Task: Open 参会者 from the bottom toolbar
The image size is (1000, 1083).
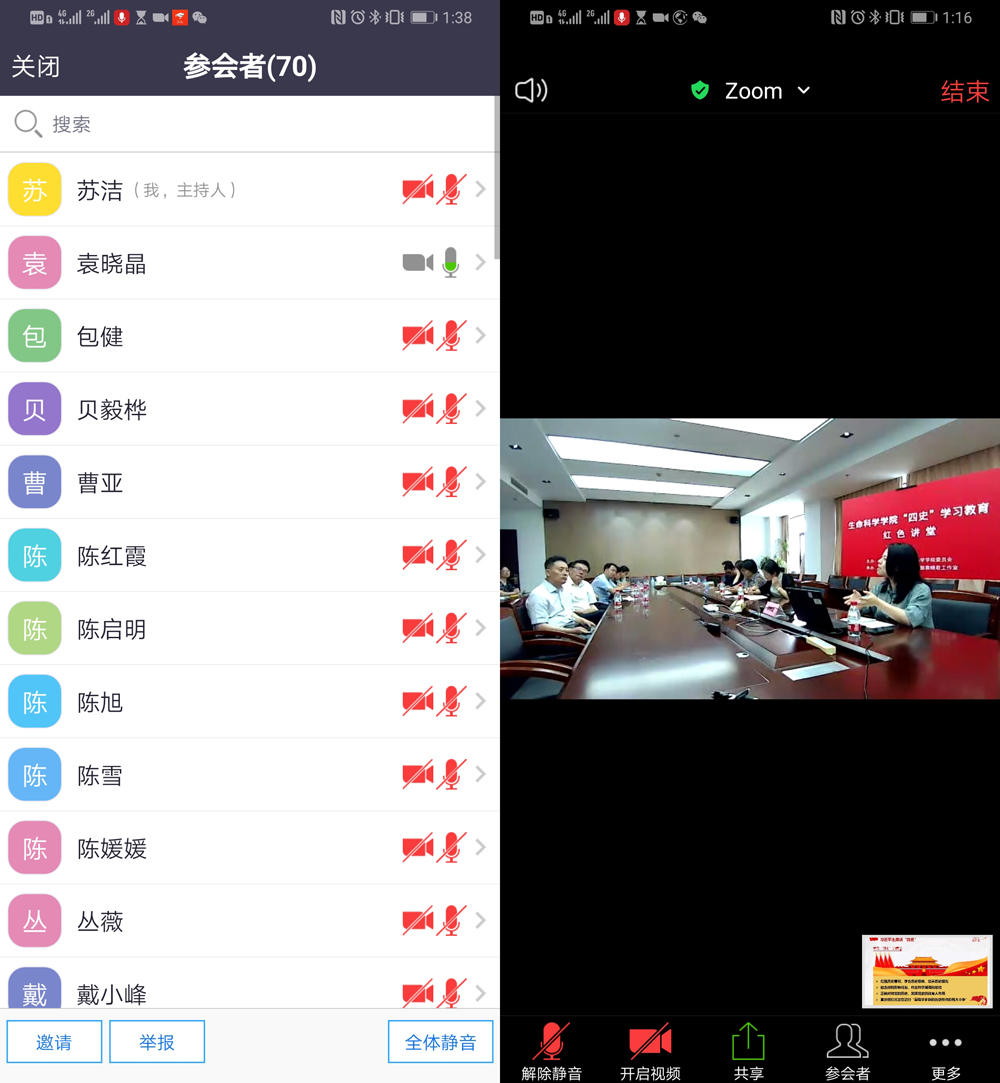Action: (x=847, y=1051)
